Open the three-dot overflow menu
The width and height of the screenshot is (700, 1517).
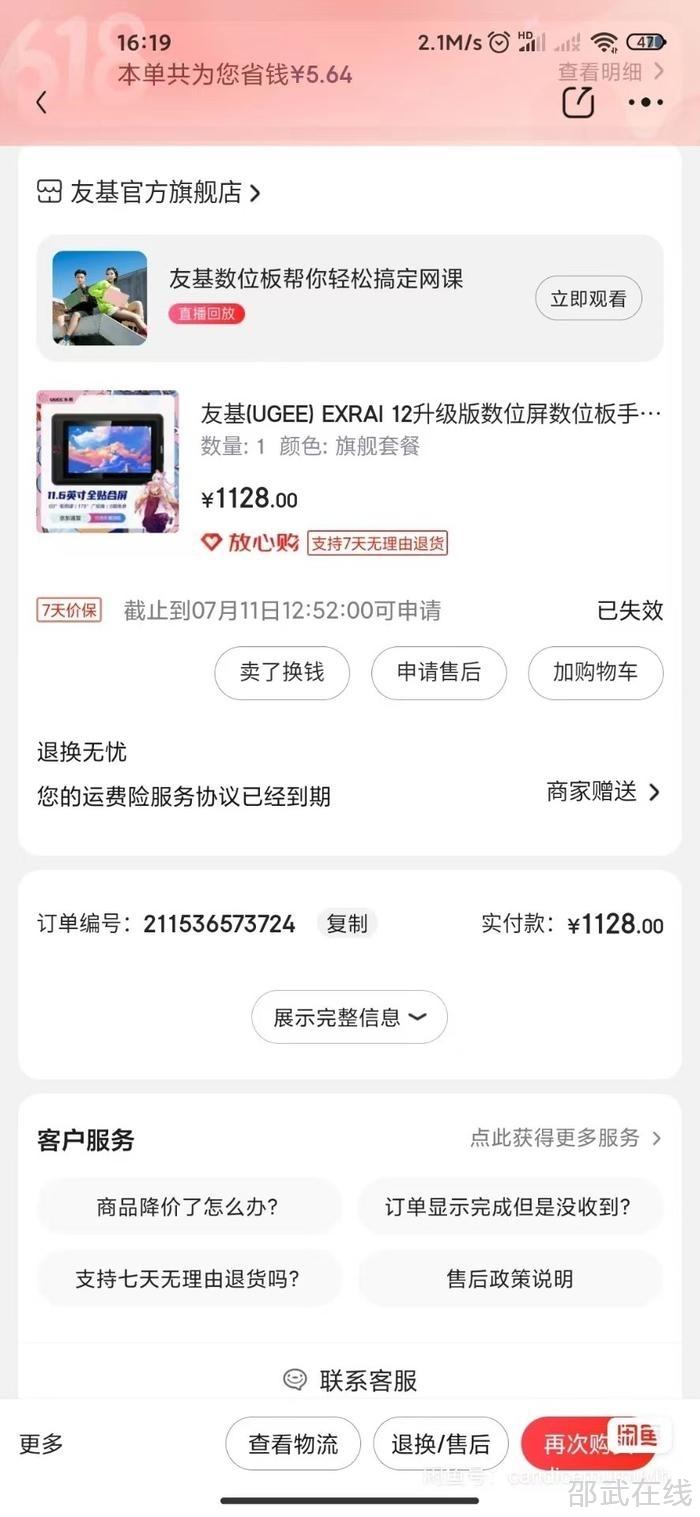[645, 102]
